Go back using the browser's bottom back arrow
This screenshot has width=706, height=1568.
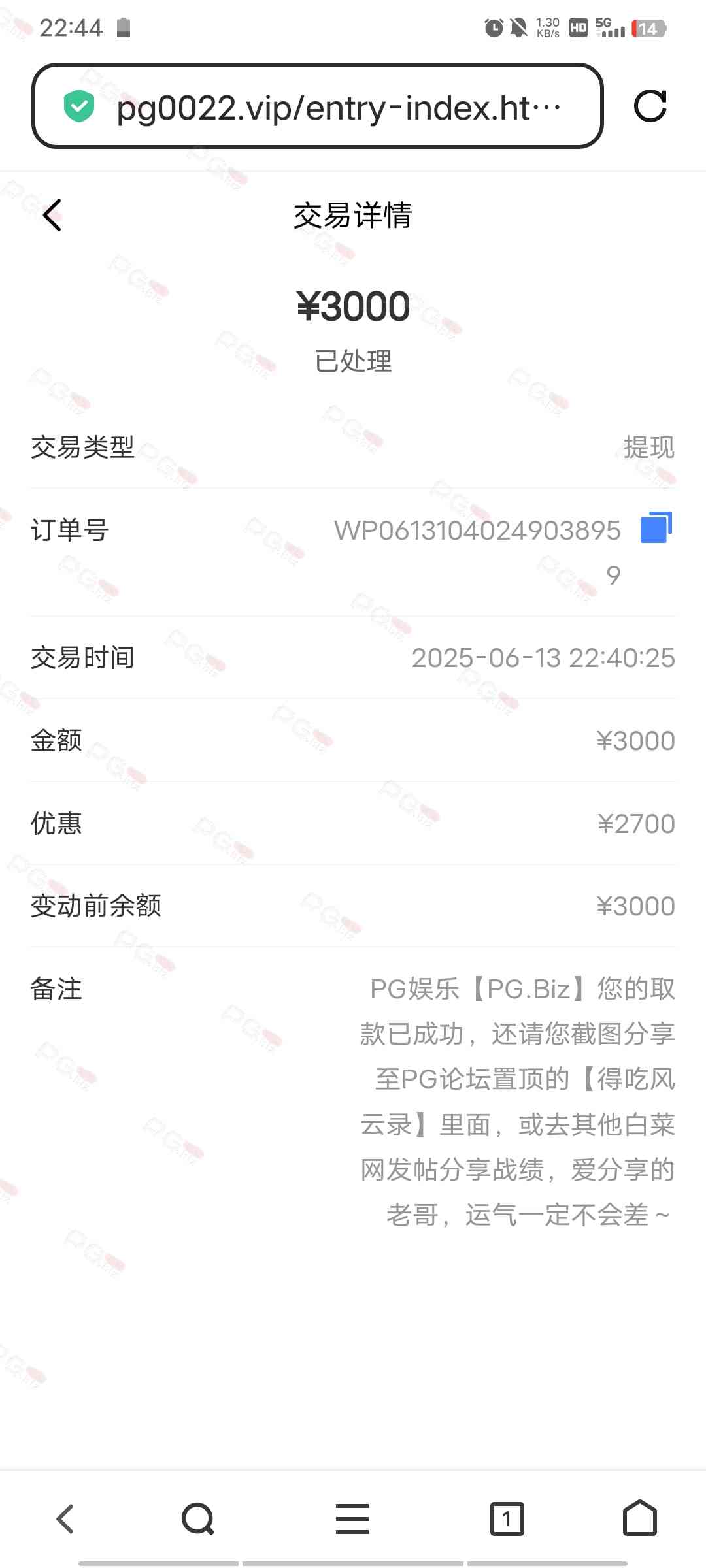click(65, 1518)
